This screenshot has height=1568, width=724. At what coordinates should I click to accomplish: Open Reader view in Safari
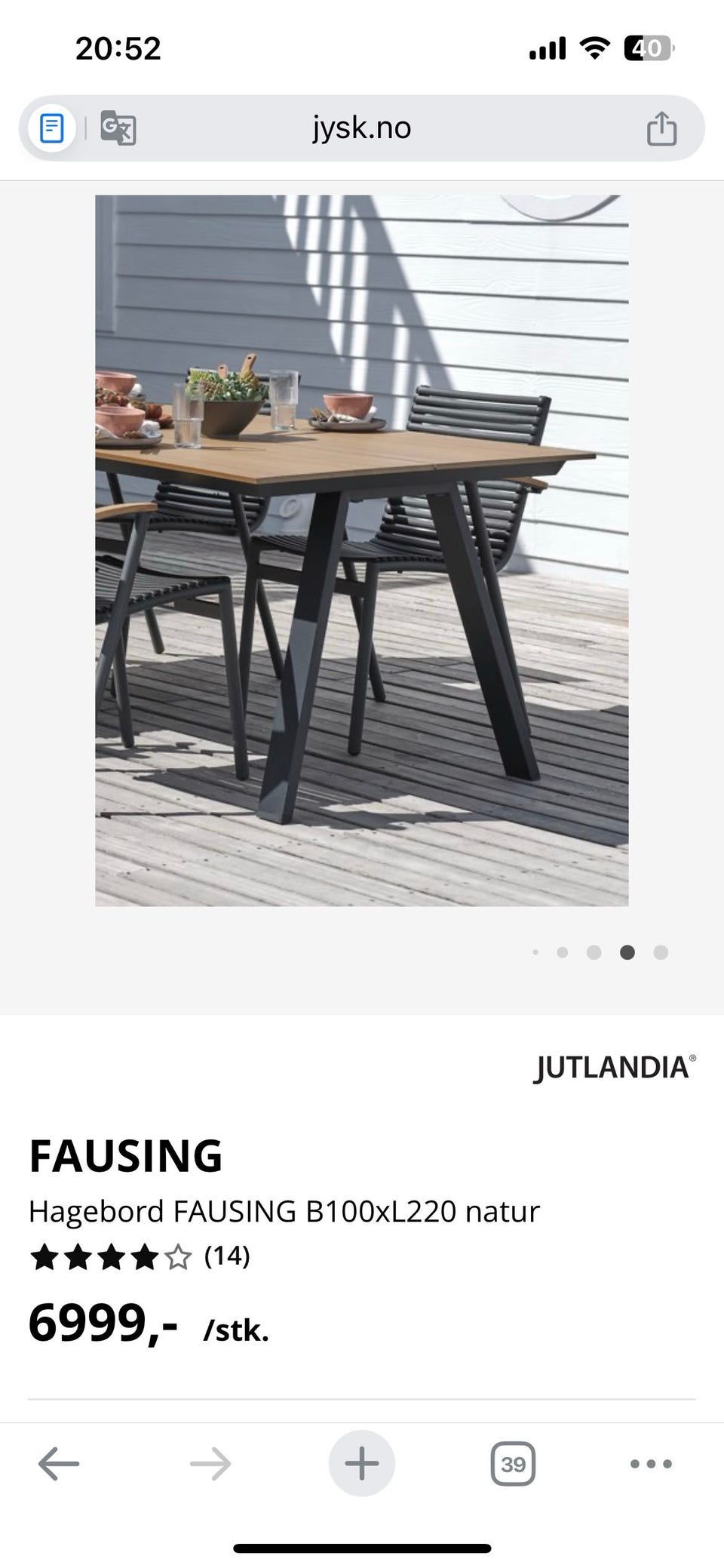tap(51, 128)
